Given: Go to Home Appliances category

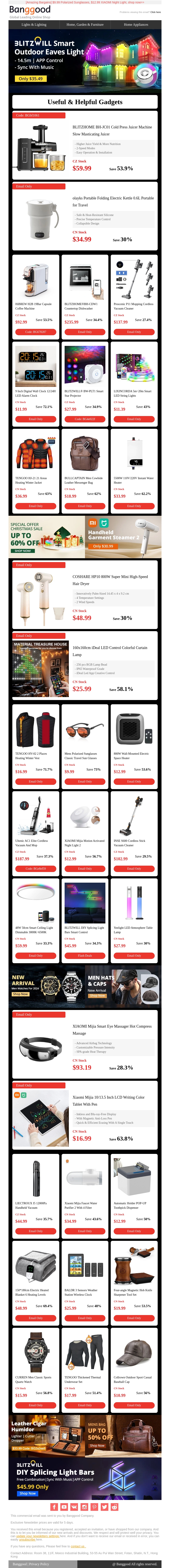Looking at the screenshot, I should pos(136,24).
